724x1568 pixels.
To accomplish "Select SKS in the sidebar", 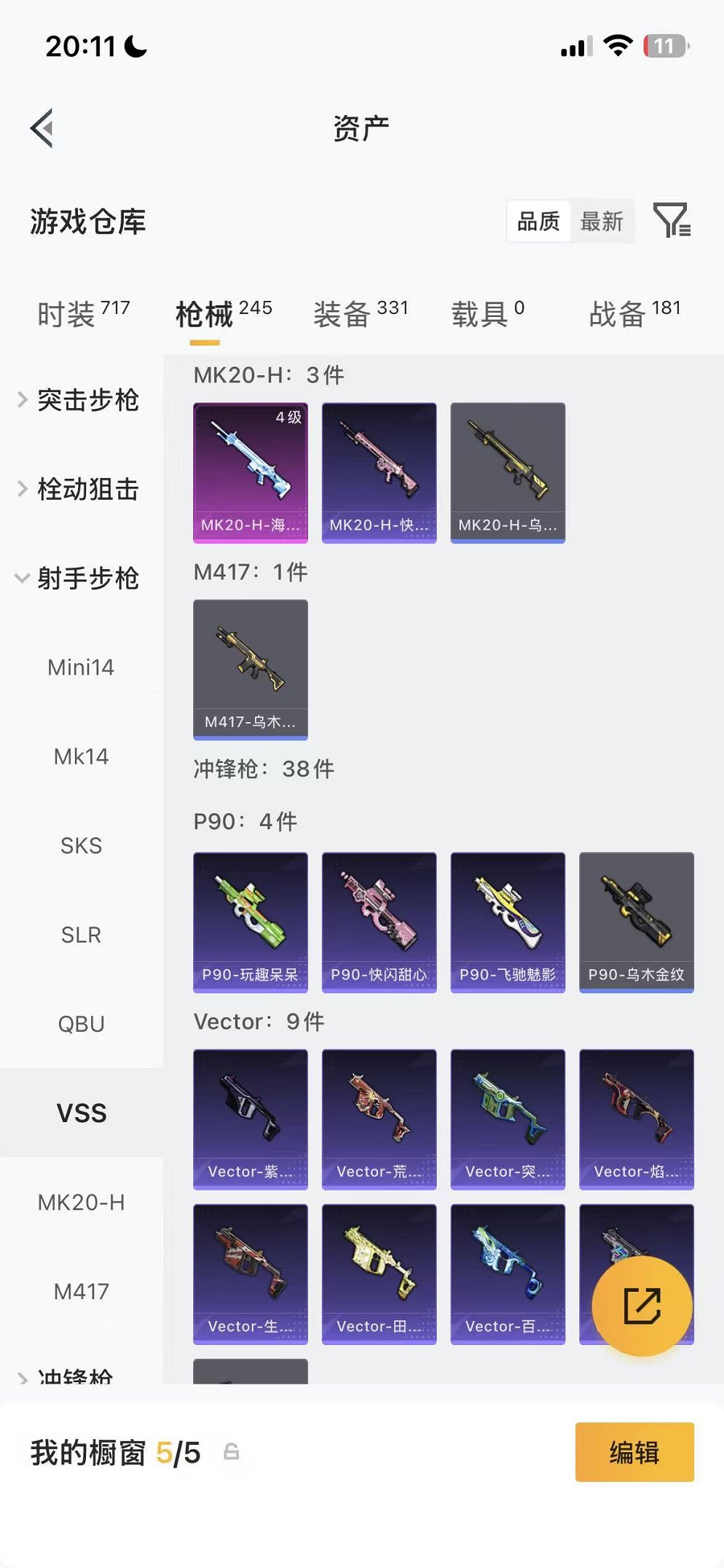I will (x=81, y=846).
